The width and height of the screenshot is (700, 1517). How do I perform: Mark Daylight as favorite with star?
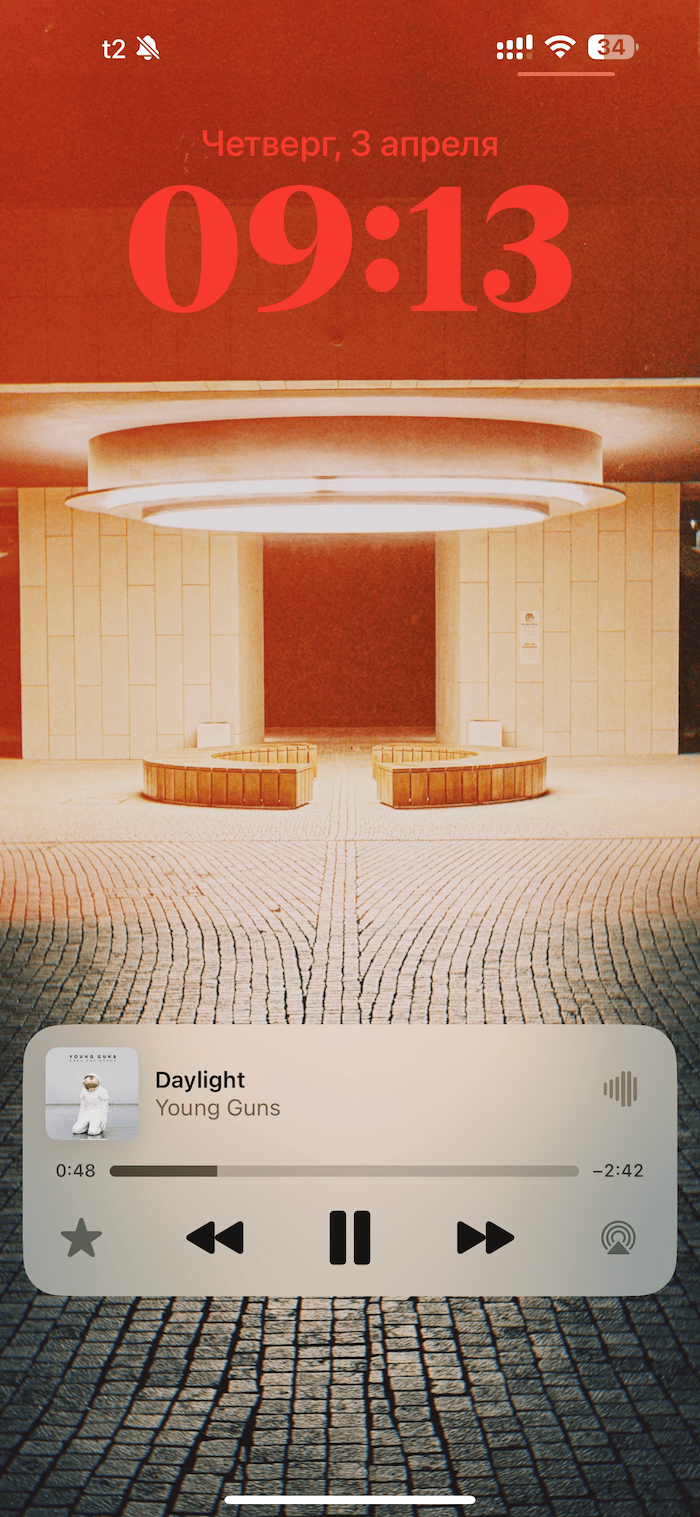(x=81, y=1238)
